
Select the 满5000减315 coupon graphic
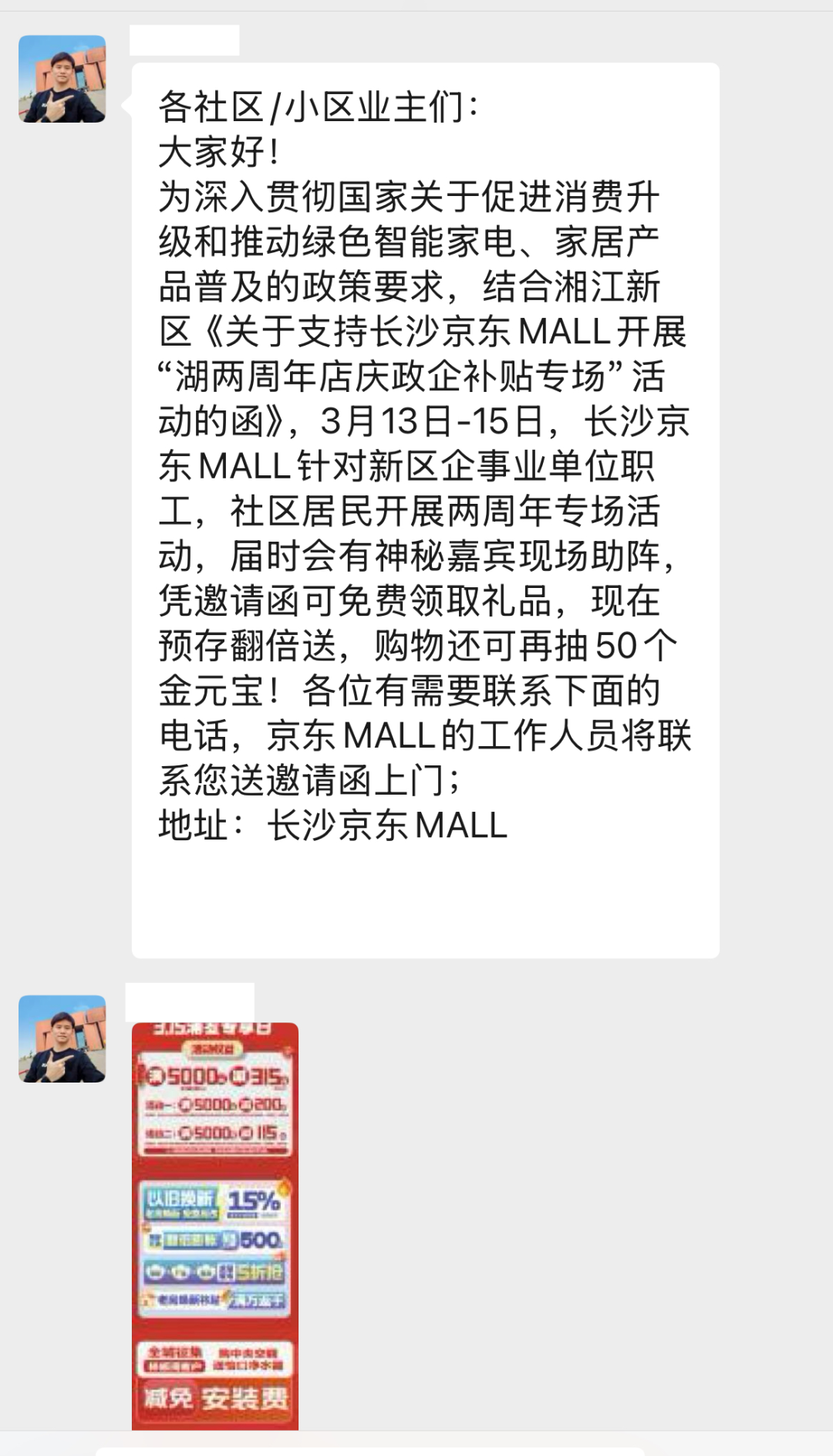pyautogui.click(x=214, y=1076)
